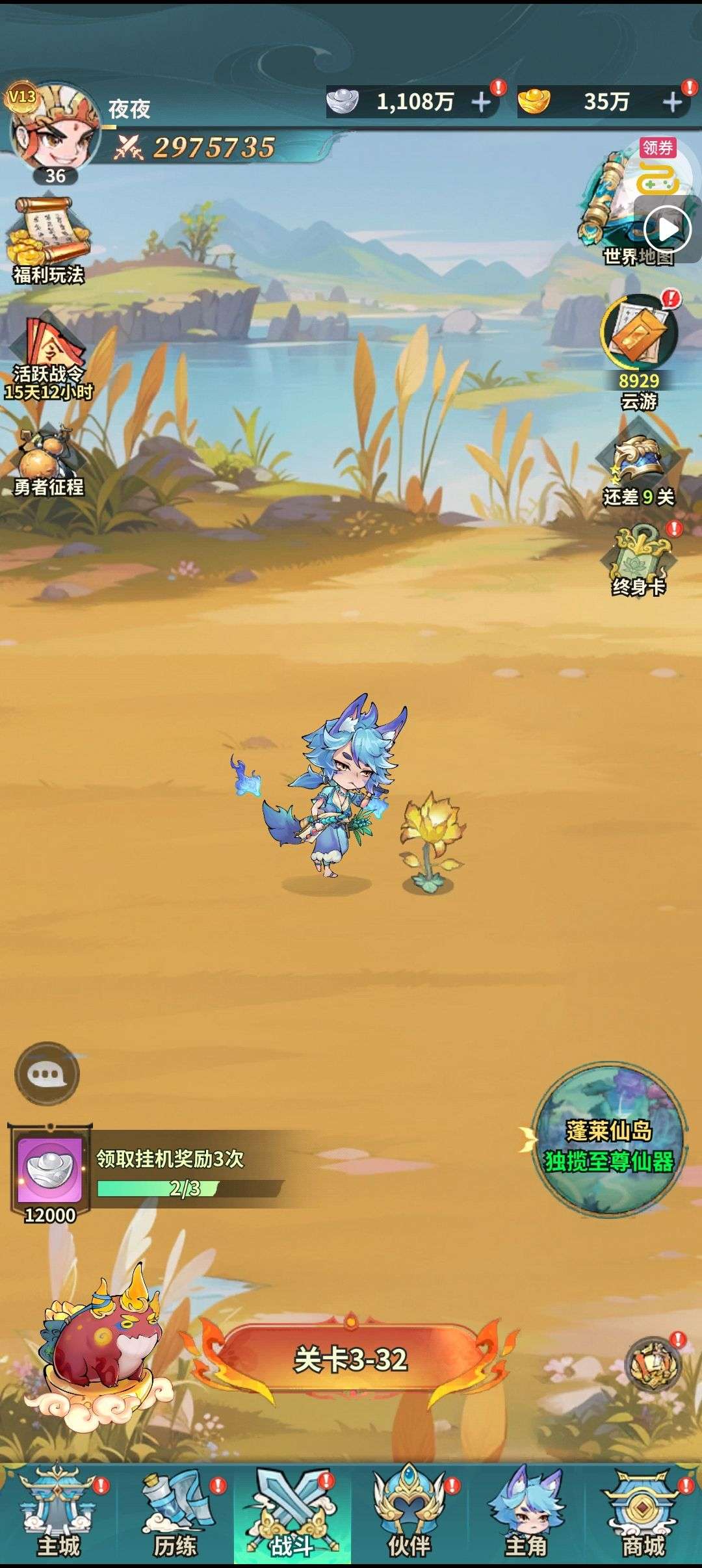Challenge stage 关卡3-32
Viewport: 702px width, 1568px height.
click(x=351, y=1359)
